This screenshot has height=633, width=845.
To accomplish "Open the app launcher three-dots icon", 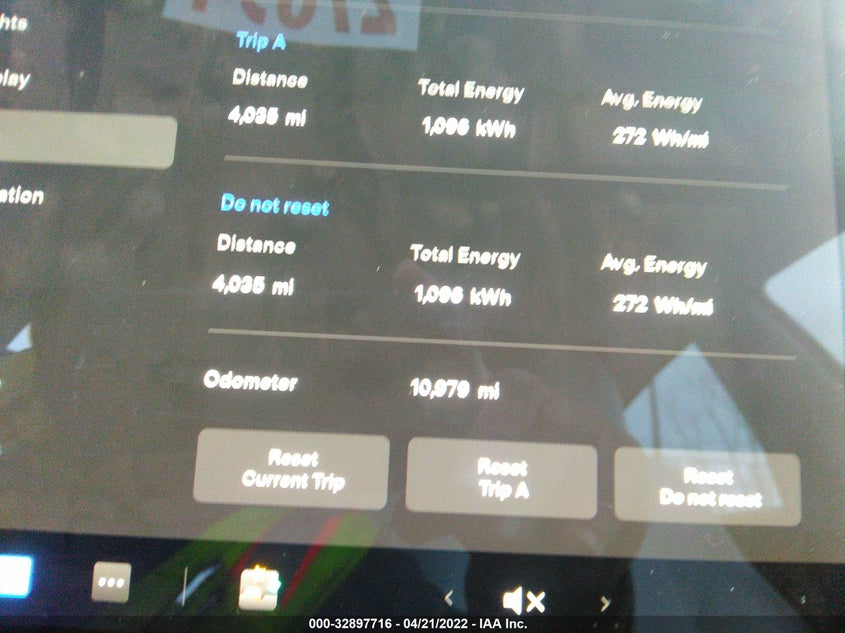I will point(111,583).
